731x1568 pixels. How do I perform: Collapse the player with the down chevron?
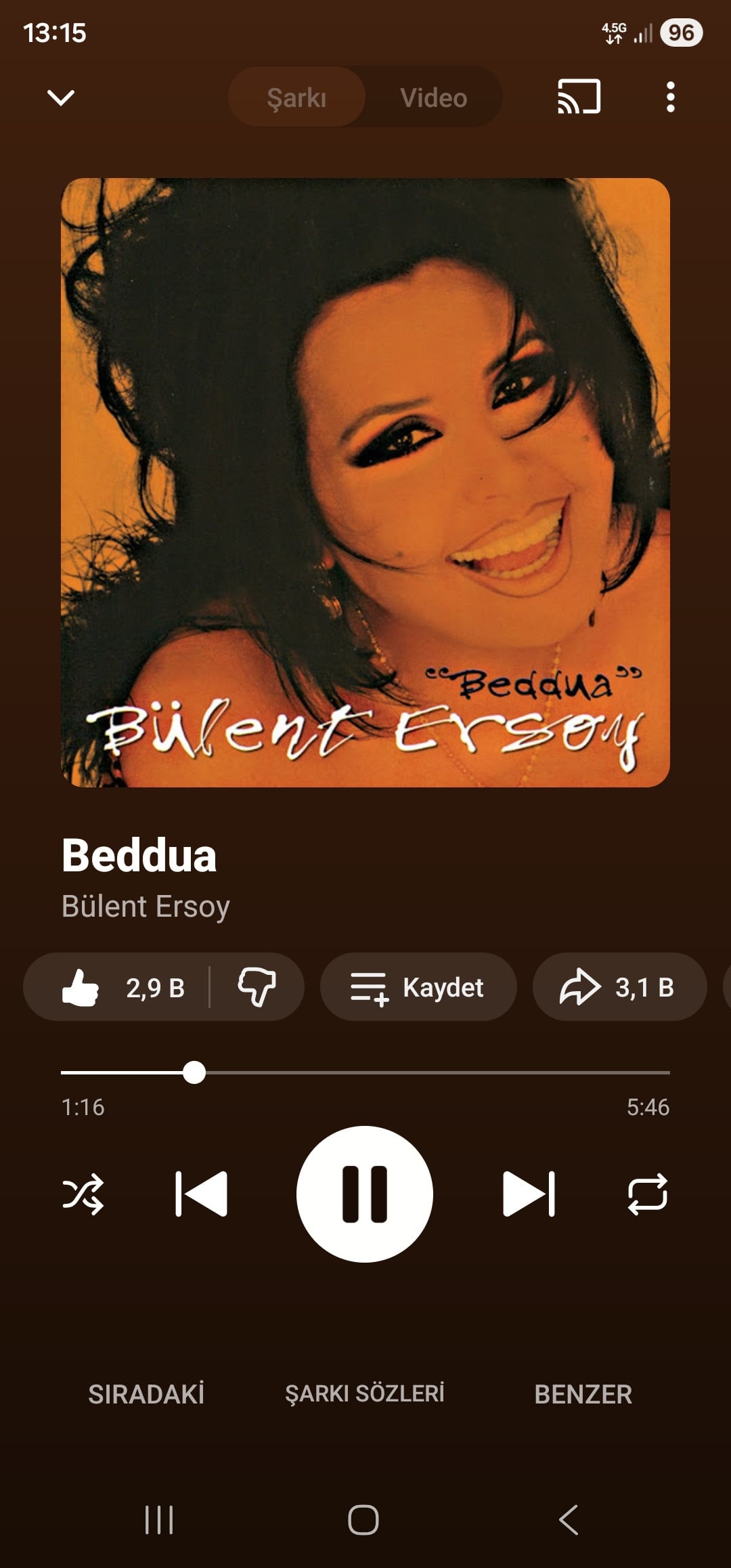coord(61,97)
